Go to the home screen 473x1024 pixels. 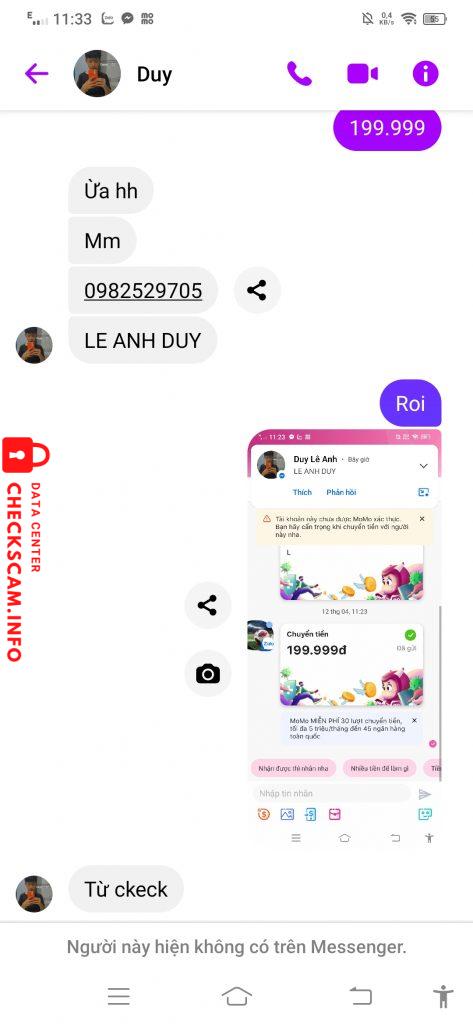coord(236,996)
